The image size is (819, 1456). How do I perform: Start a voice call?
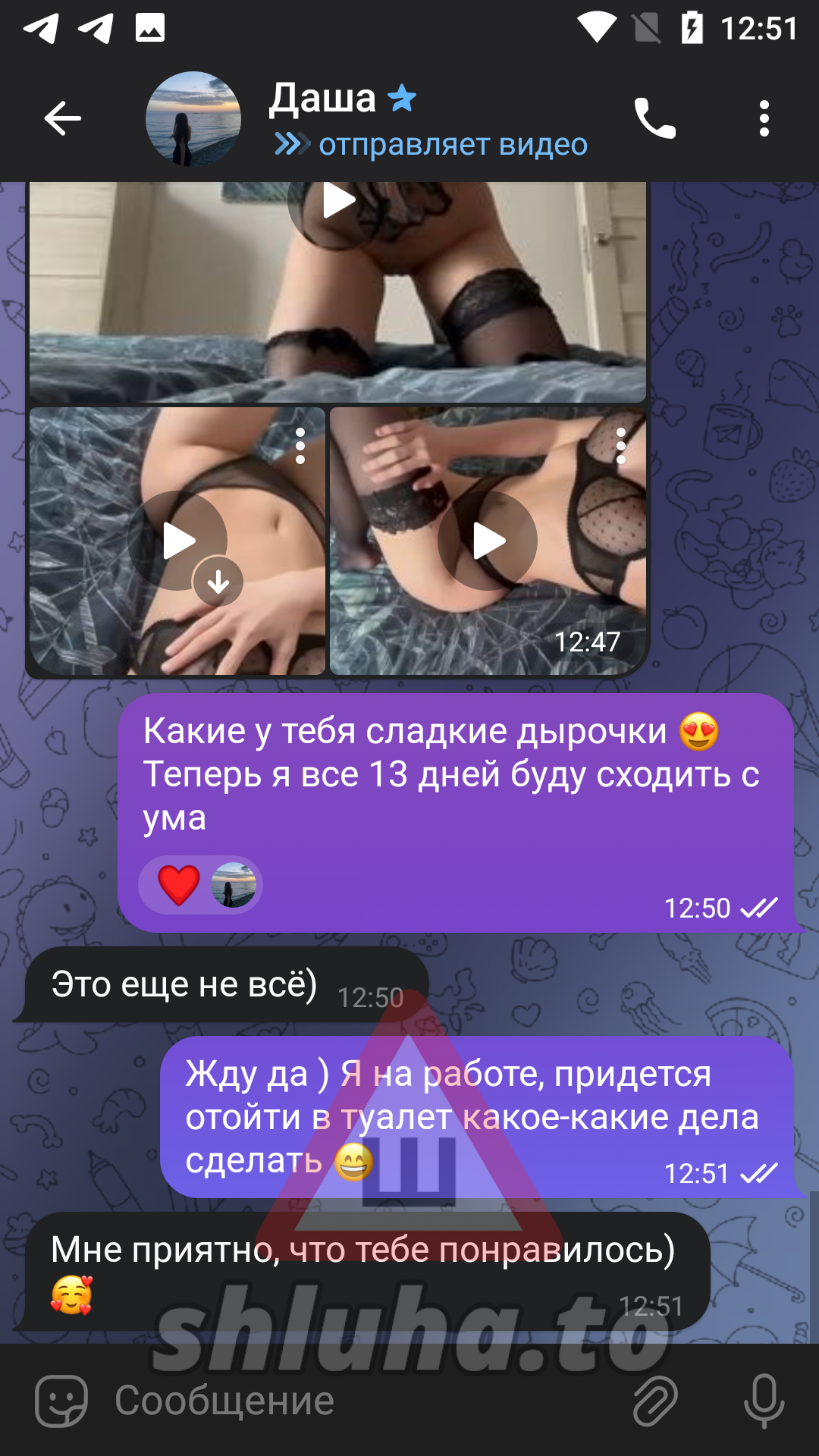(655, 118)
